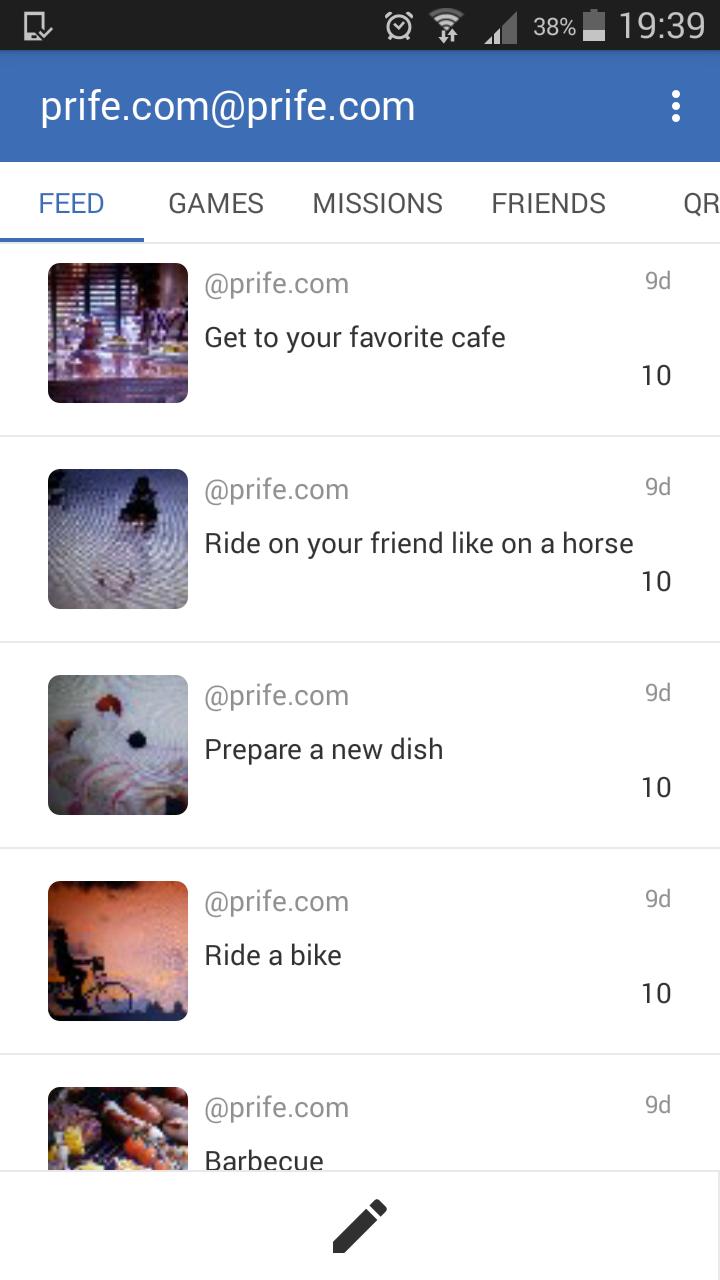720x1280 pixels.
Task: Open the 'Get to your favorite cafe' post
Action: coord(360,333)
